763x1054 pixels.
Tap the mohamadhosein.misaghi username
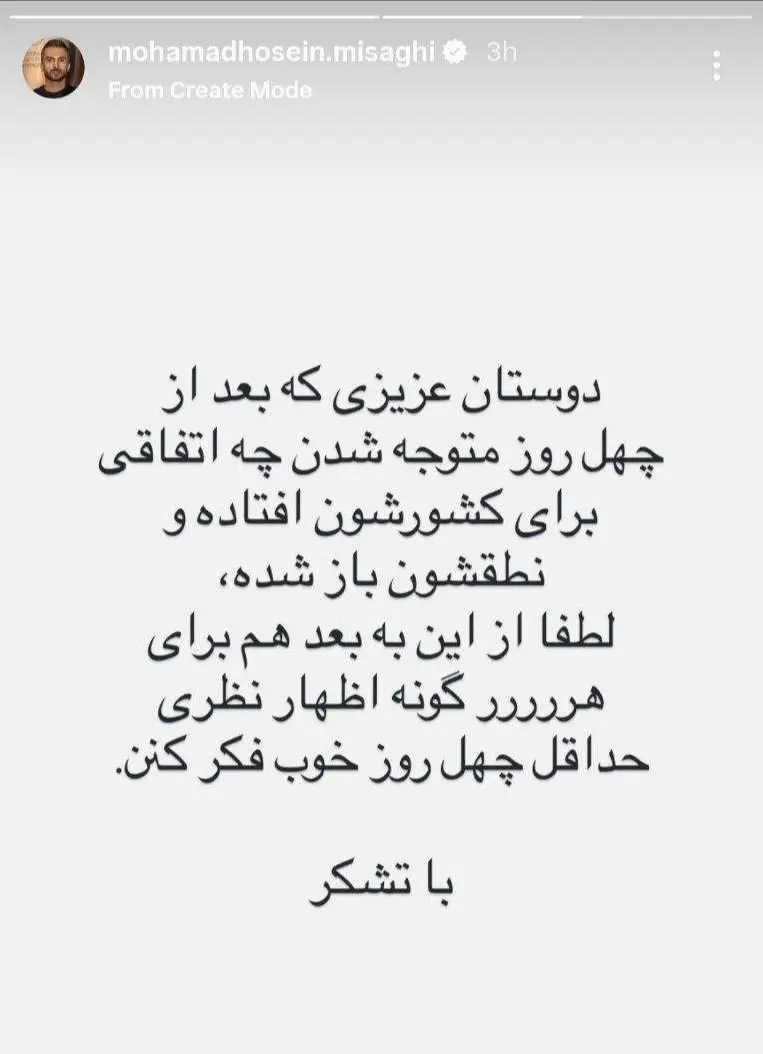[x=271, y=53]
